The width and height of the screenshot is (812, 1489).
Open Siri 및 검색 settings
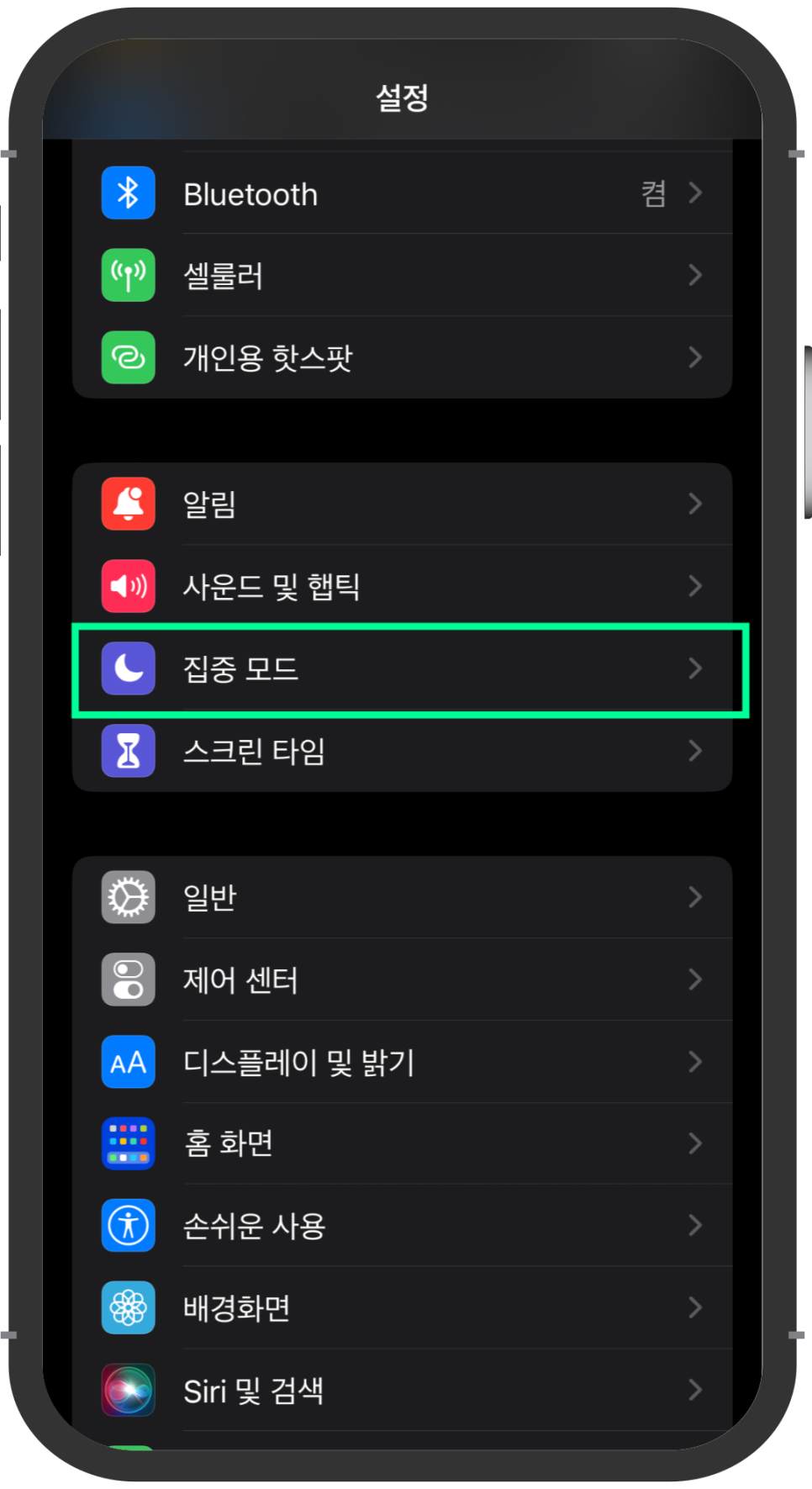pyautogui.click(x=402, y=1390)
